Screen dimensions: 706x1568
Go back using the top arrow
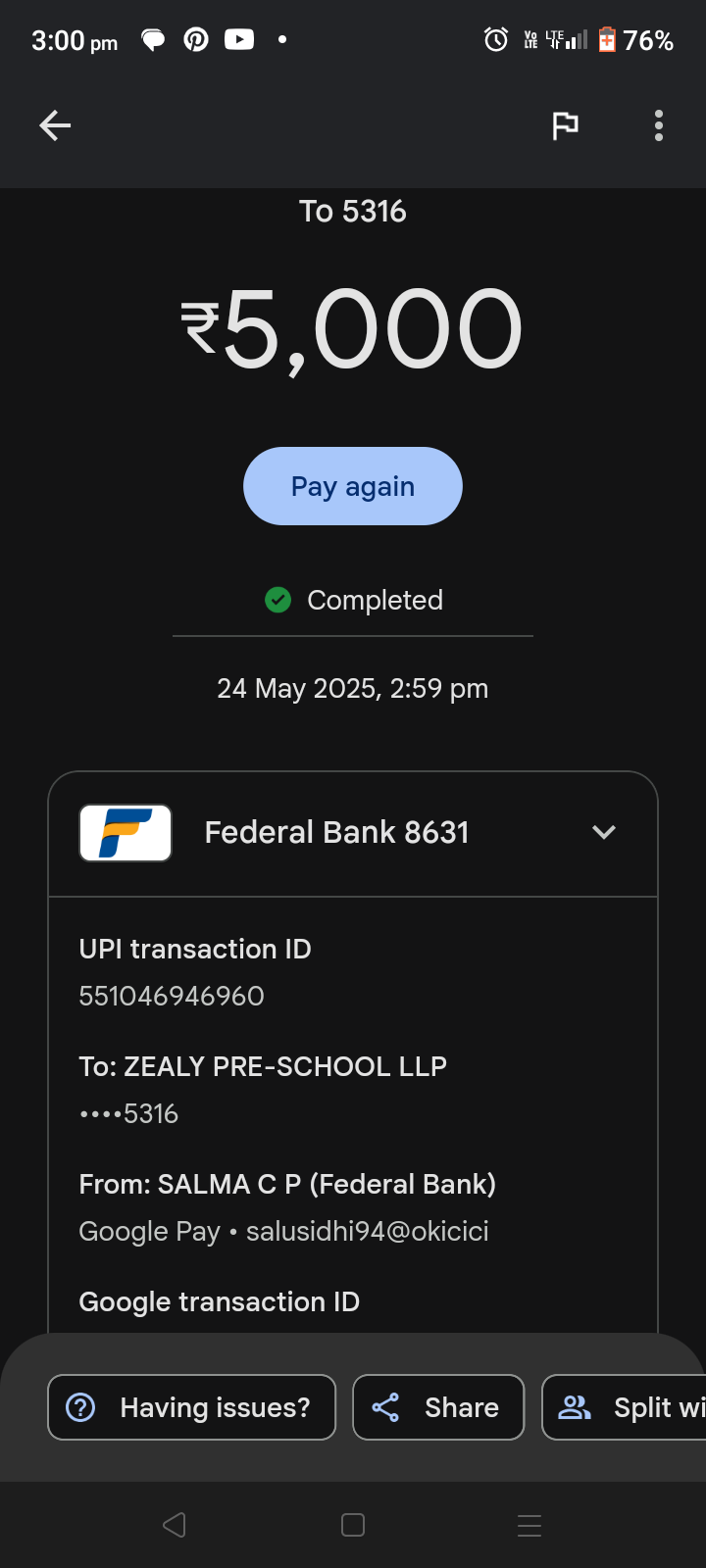click(55, 125)
